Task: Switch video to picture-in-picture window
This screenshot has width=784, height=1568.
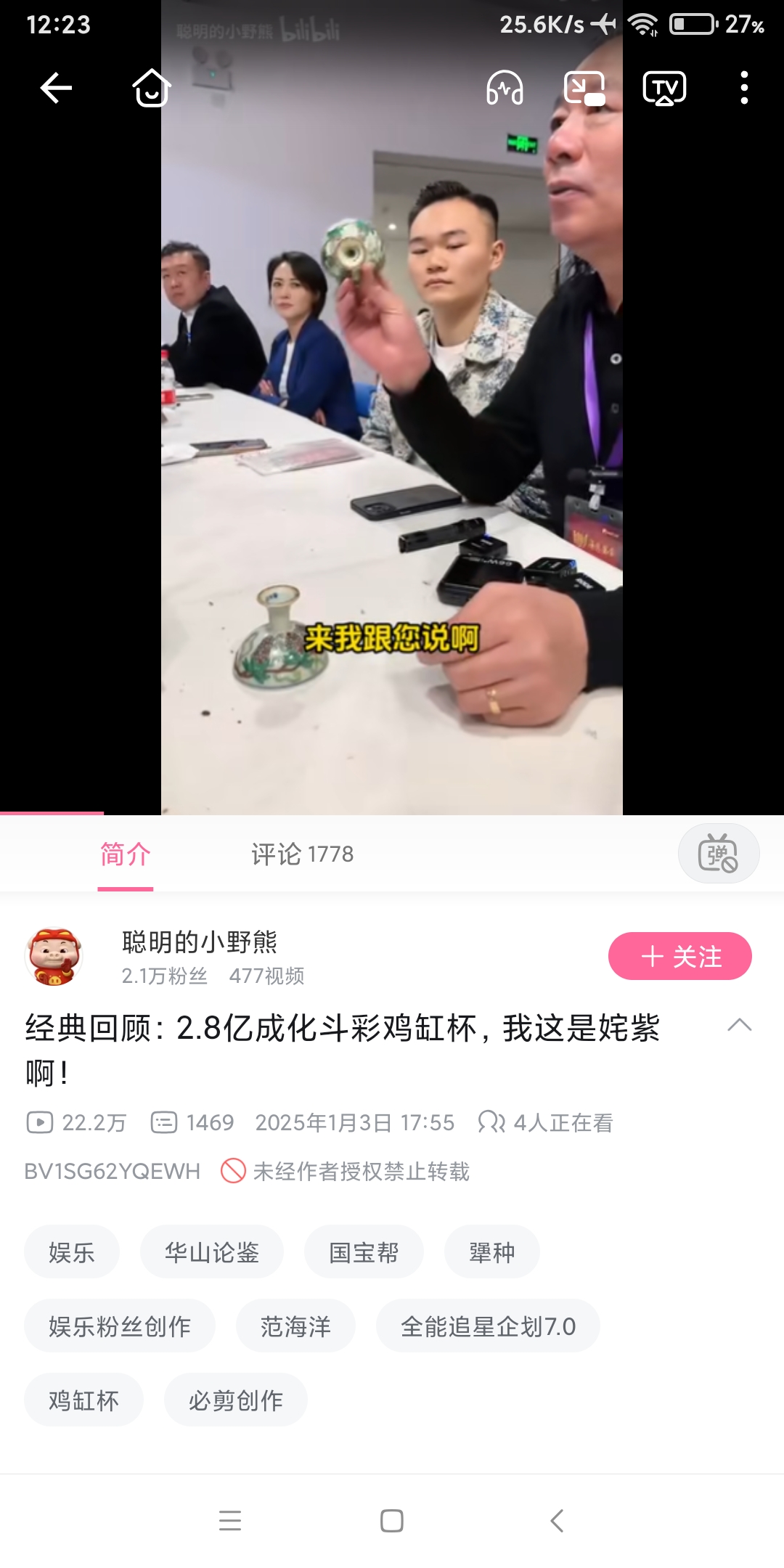Action: [x=584, y=89]
